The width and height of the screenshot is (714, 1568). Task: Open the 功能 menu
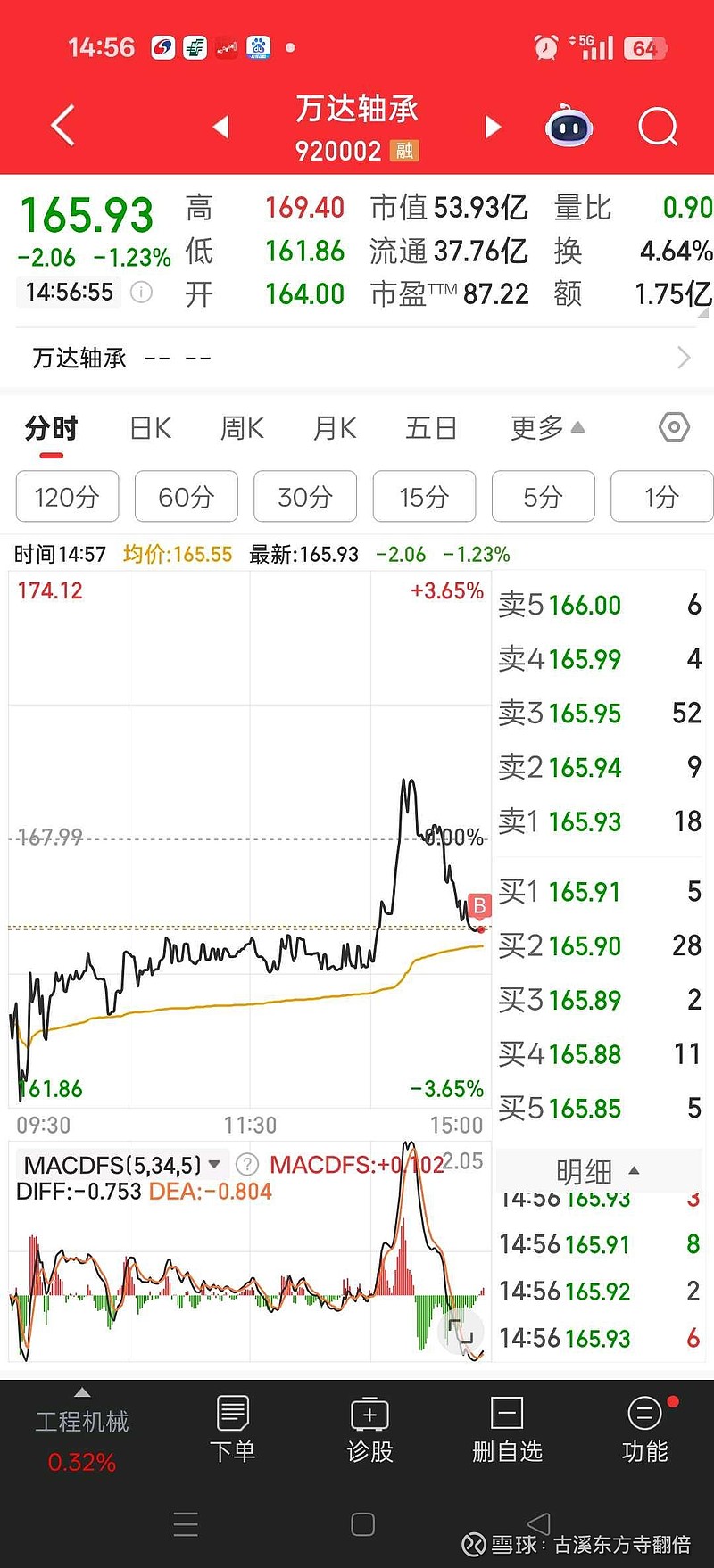[x=644, y=1429]
